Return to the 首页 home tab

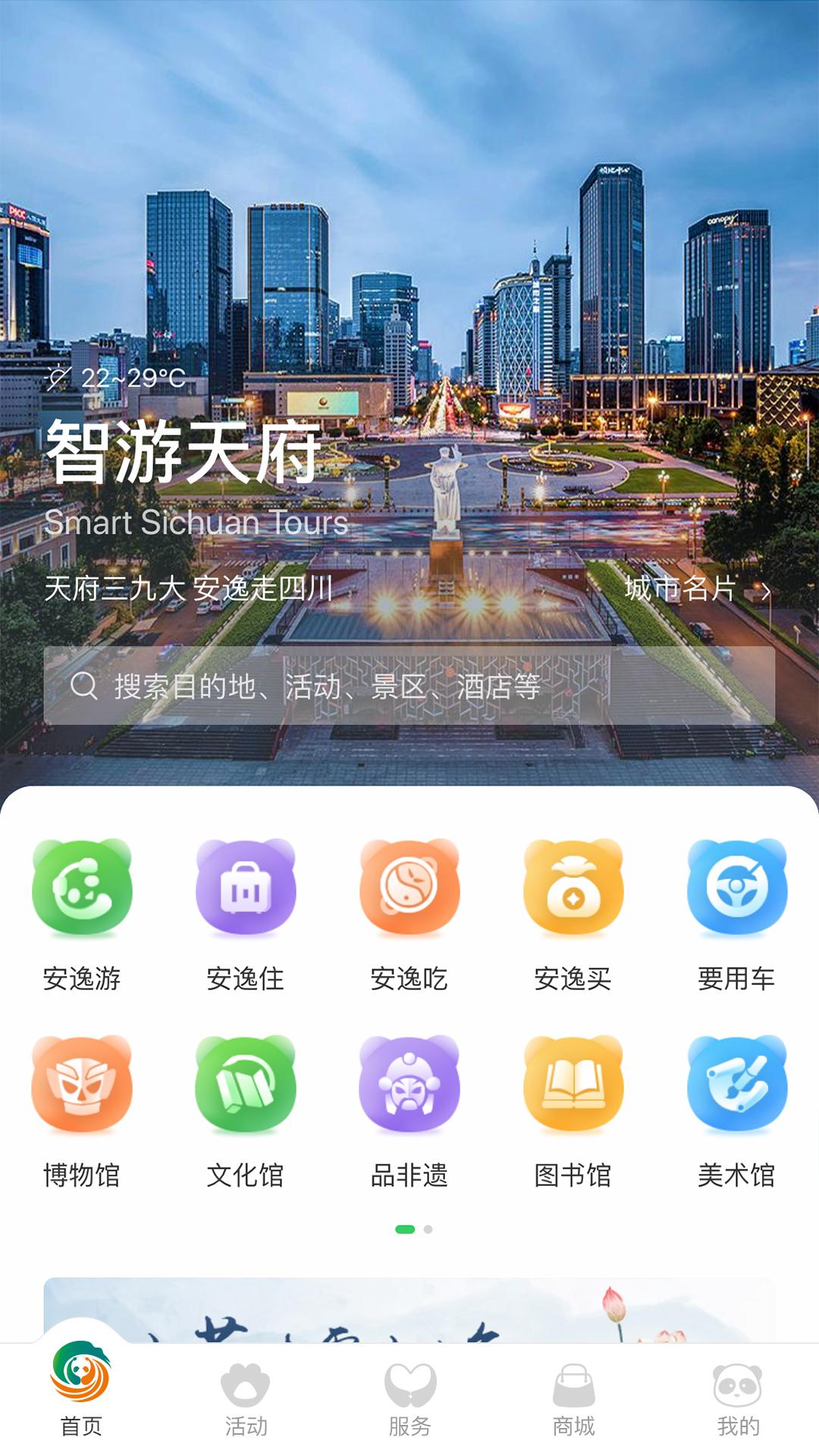(x=82, y=1403)
